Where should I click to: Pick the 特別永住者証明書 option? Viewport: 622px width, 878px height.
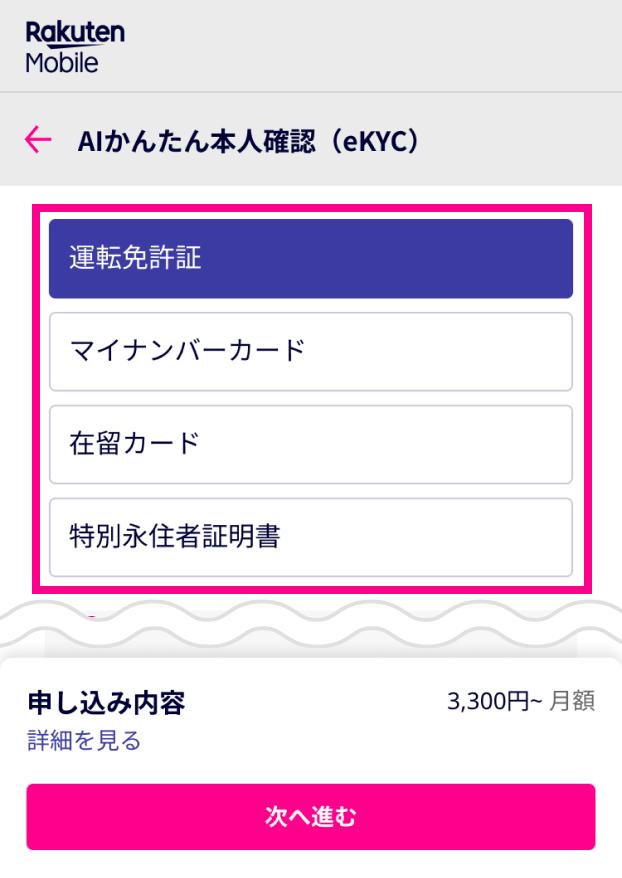[x=310, y=537]
